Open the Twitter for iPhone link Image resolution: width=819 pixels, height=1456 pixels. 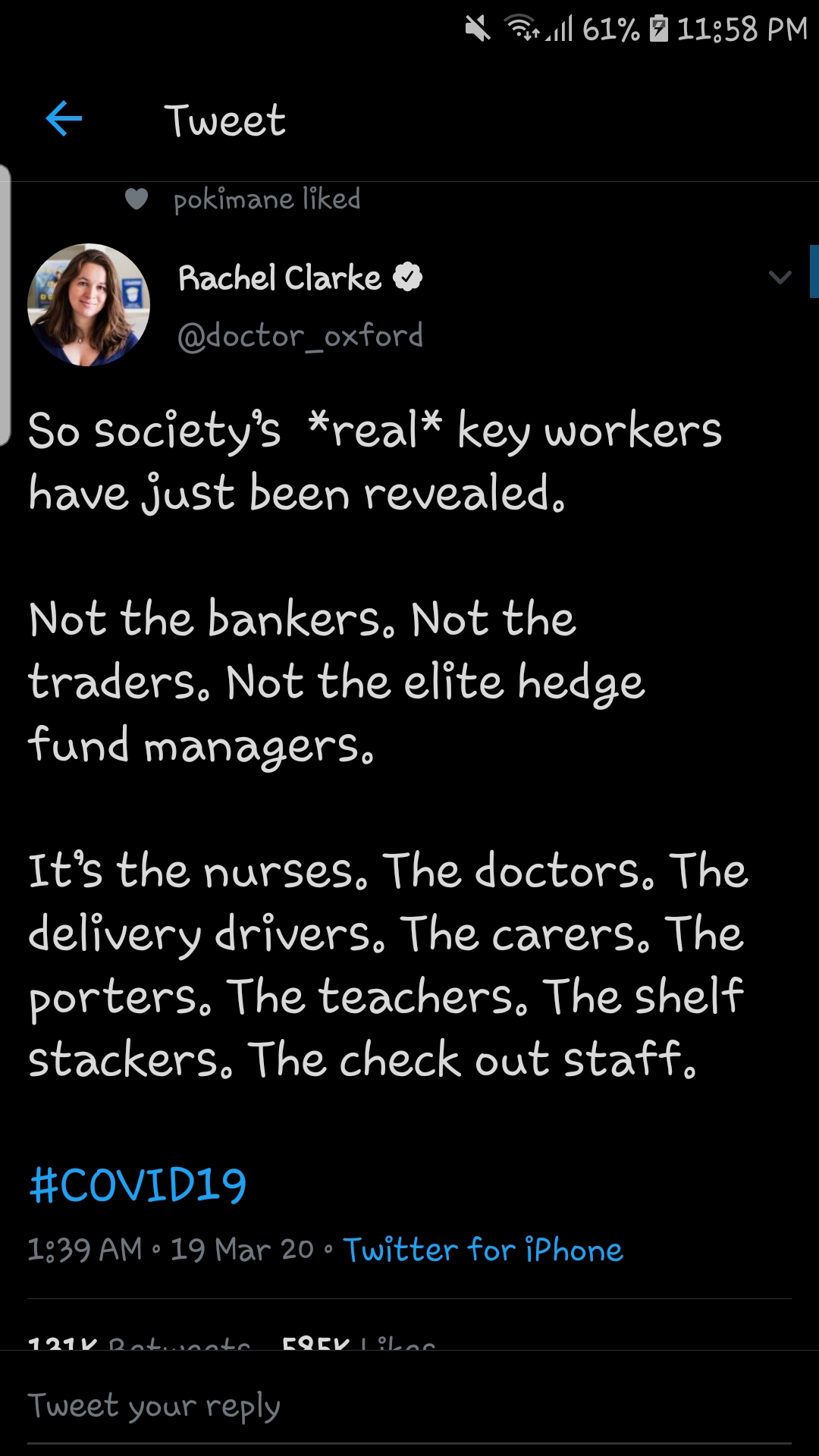coord(483,1250)
